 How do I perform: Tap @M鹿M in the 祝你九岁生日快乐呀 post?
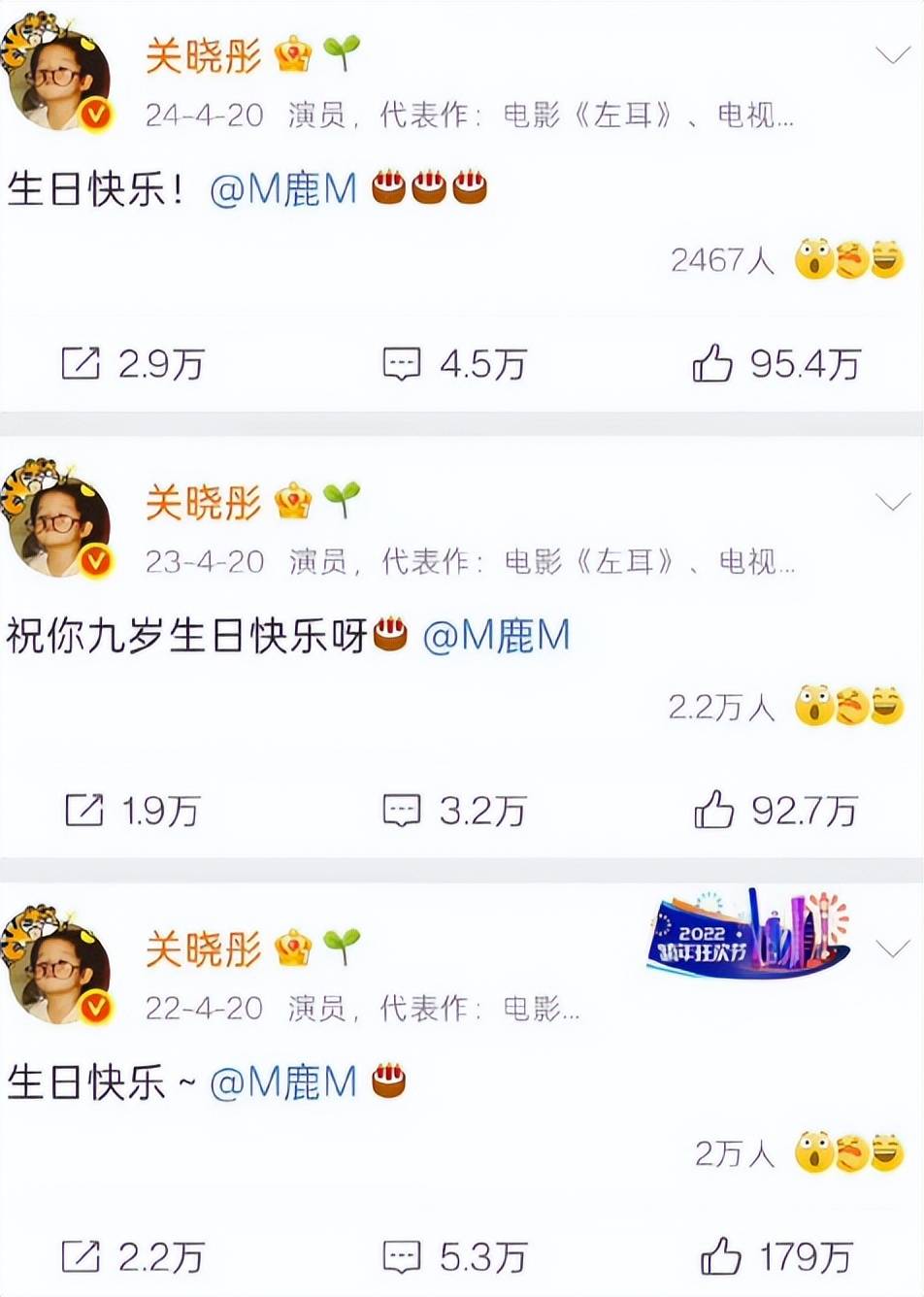coord(496,636)
